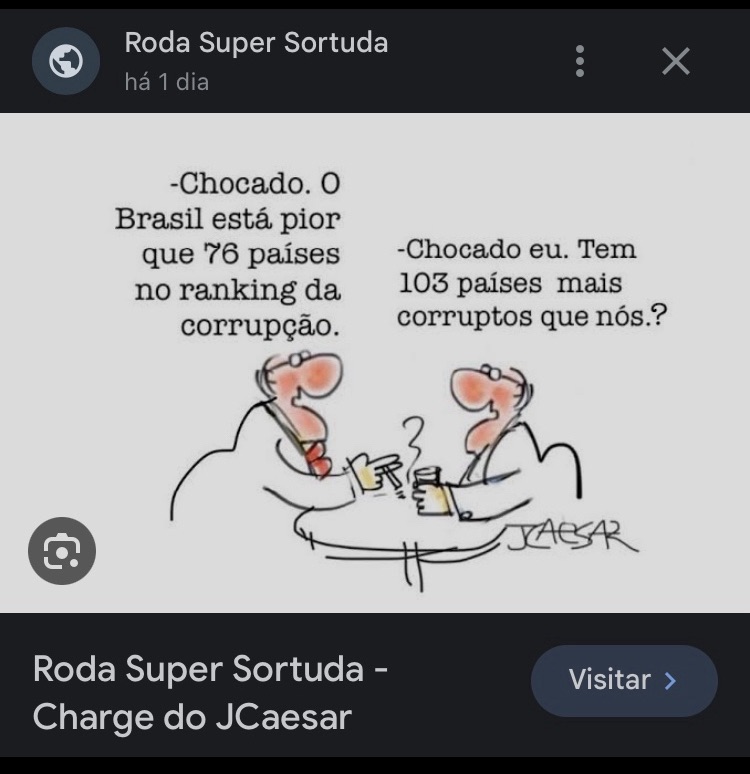
Task: Close the image preview
Action: click(676, 62)
